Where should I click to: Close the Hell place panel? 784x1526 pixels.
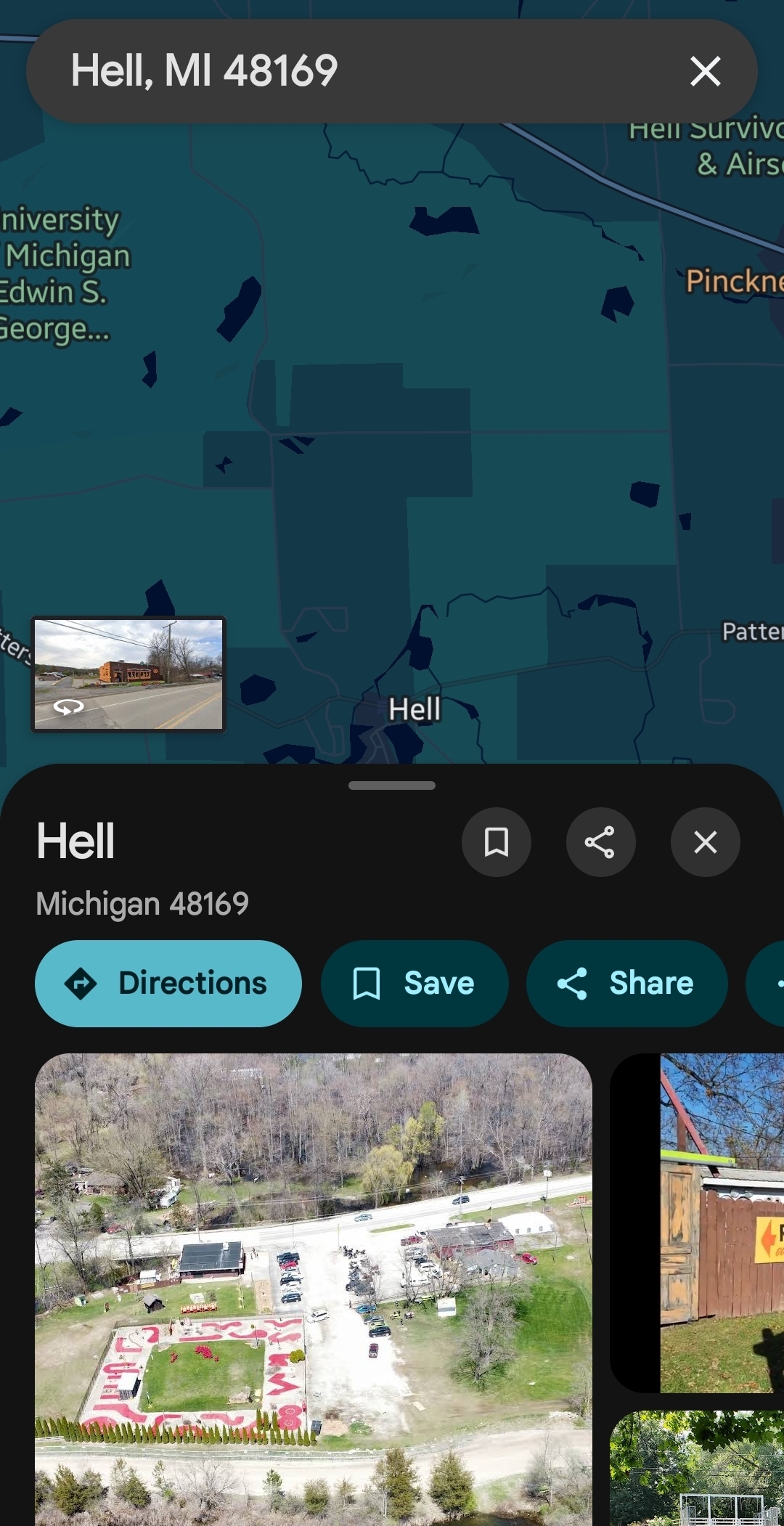(x=705, y=842)
